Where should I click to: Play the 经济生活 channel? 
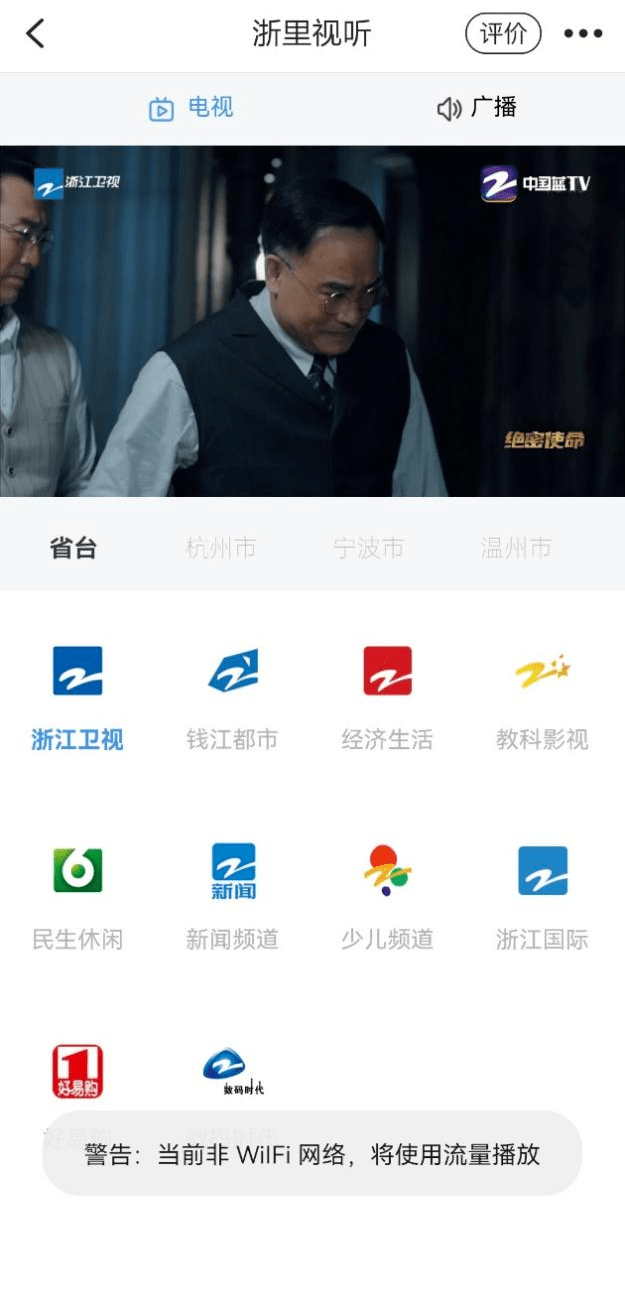point(387,697)
